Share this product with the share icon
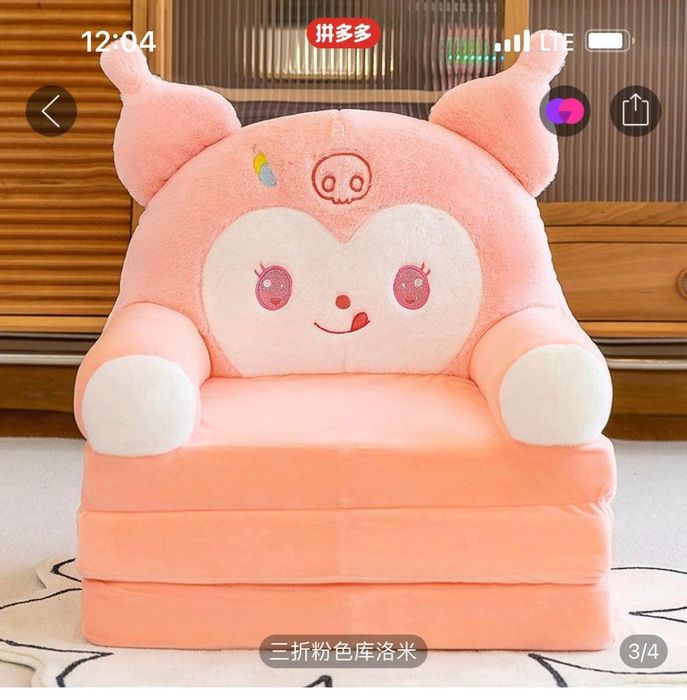The image size is (687, 700). pos(635,110)
